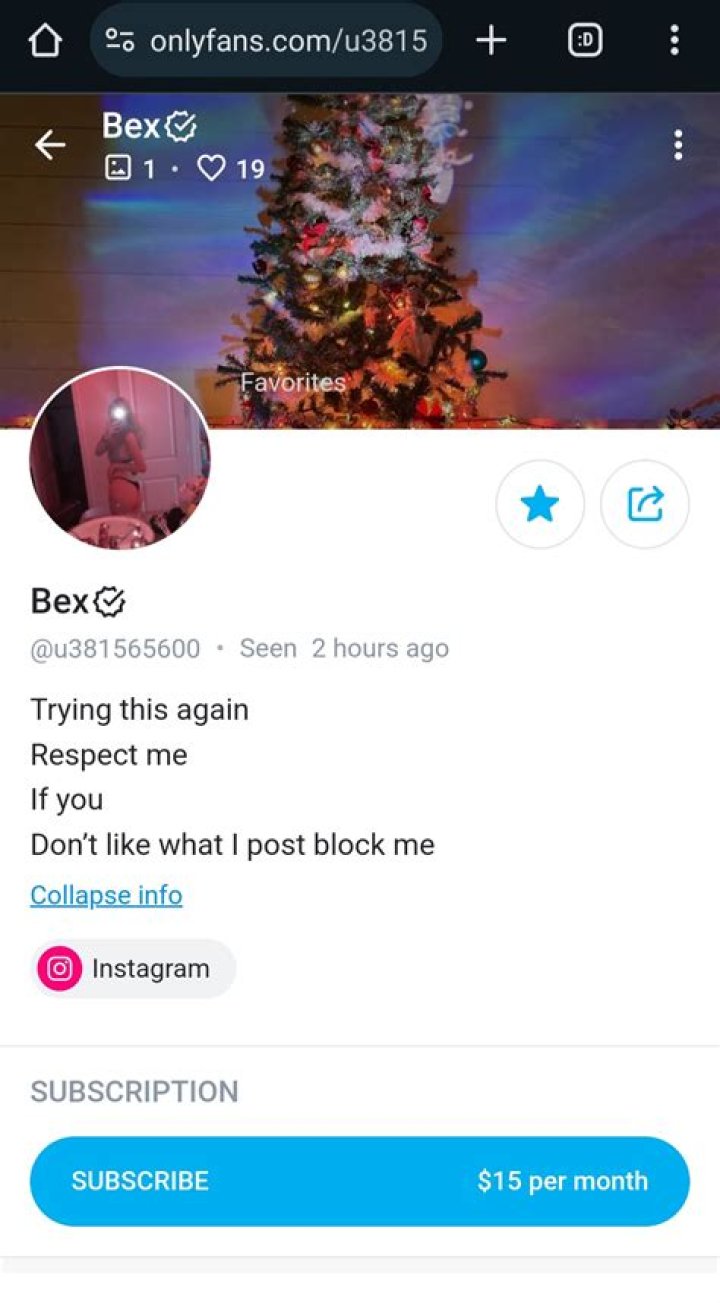Open the browser three-dot menu
This screenshot has height=1303, width=720.
[675, 41]
